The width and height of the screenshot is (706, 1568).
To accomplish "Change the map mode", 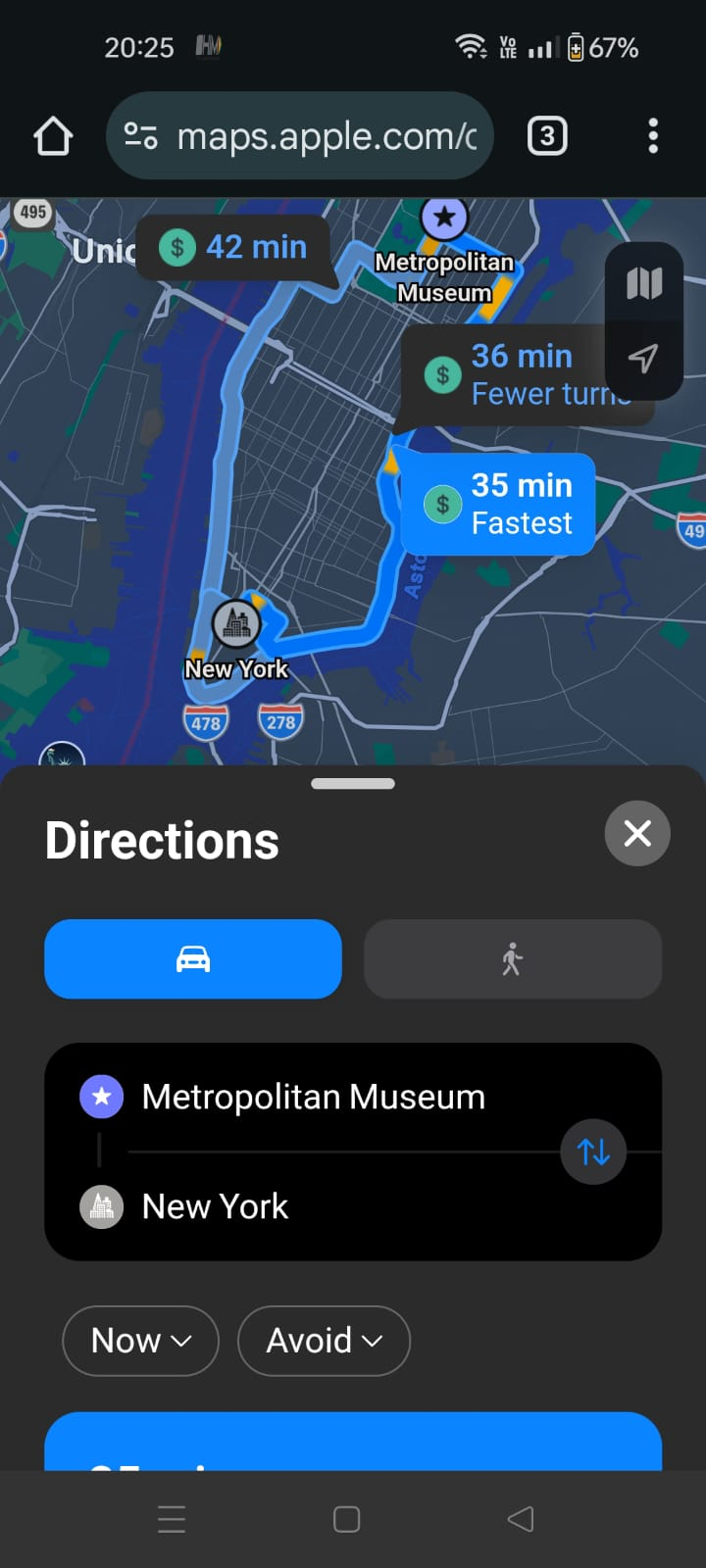I will [x=644, y=283].
